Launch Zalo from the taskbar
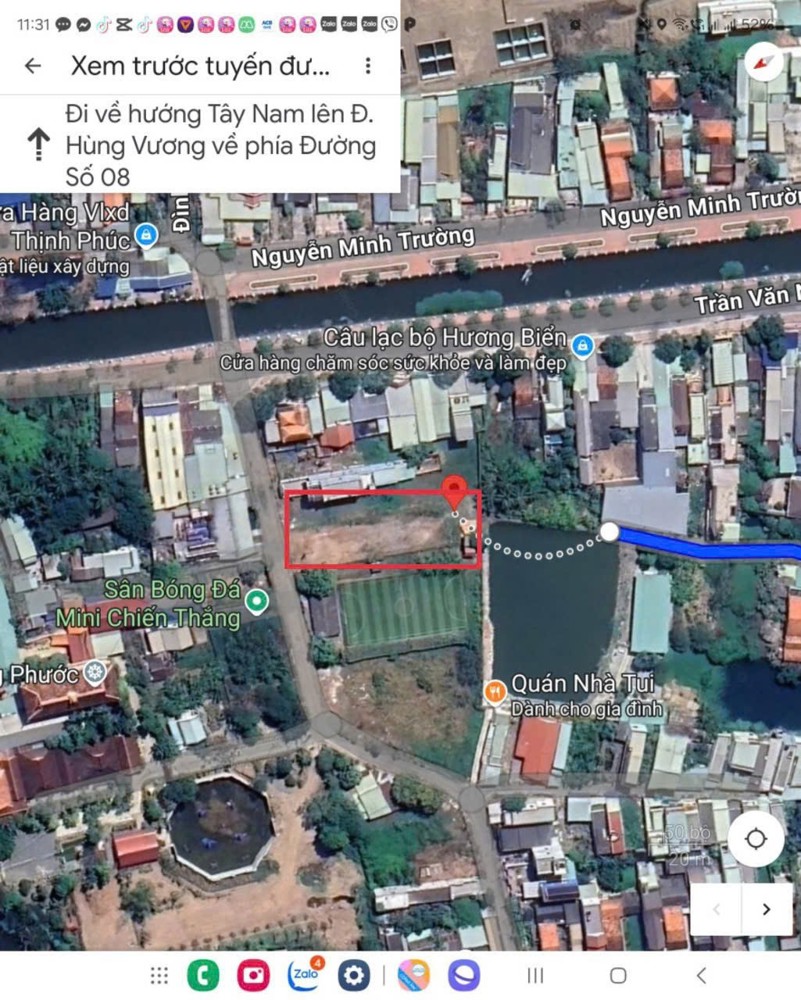Screen dimensions: 801x1000 click(x=304, y=975)
